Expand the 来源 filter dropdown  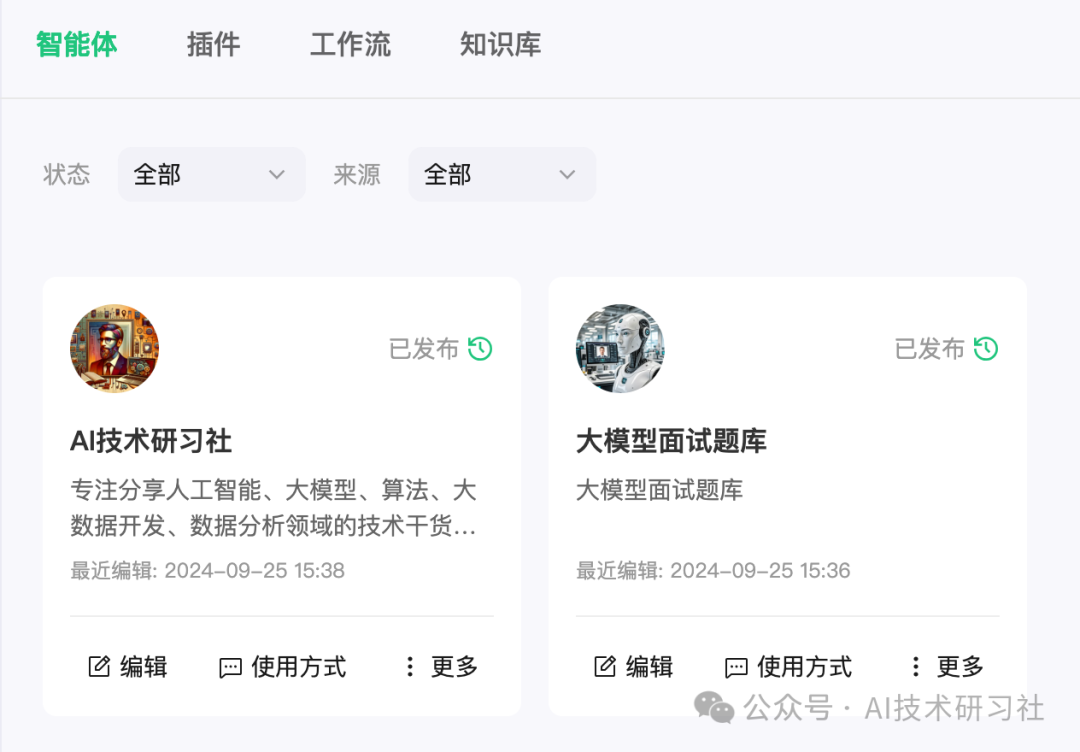[x=501, y=175]
